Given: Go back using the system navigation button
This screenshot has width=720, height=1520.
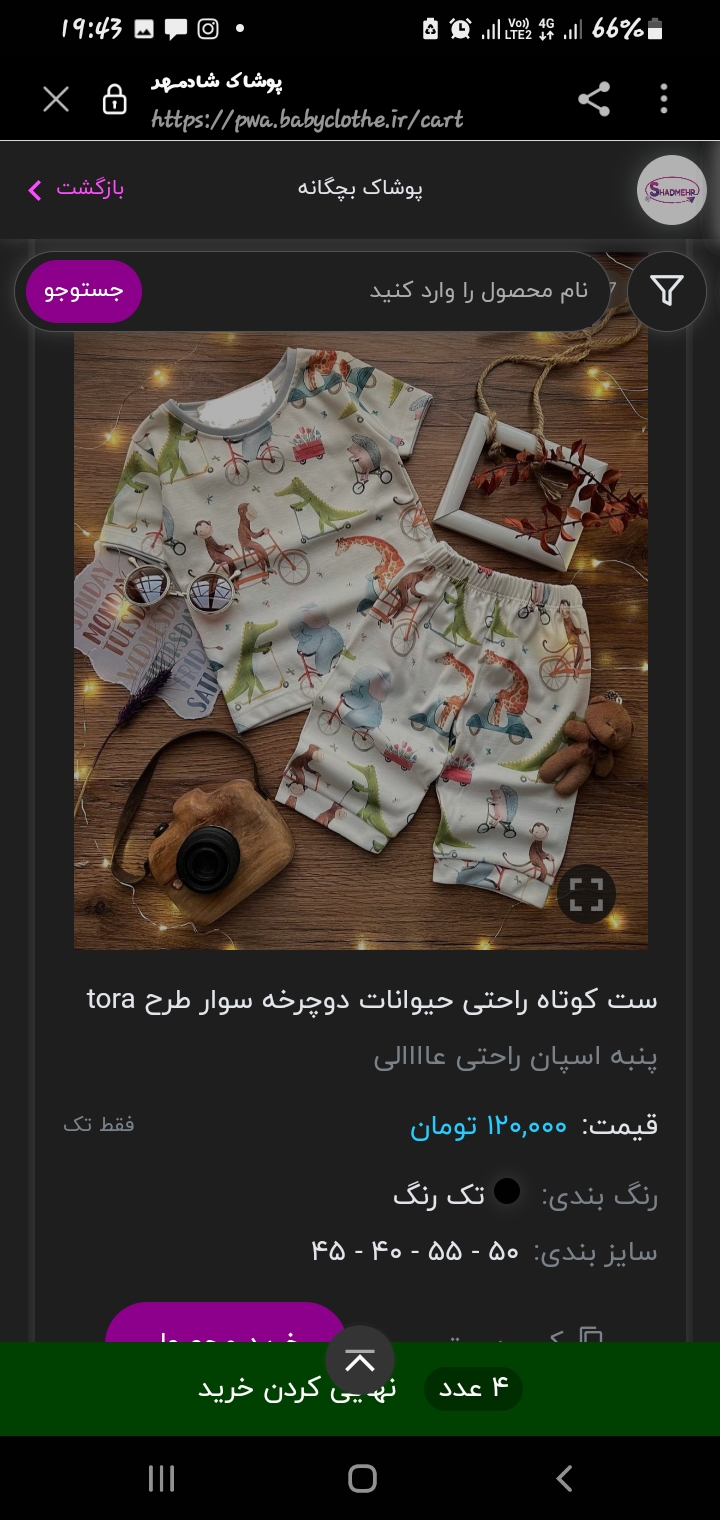Looking at the screenshot, I should point(563,1478).
